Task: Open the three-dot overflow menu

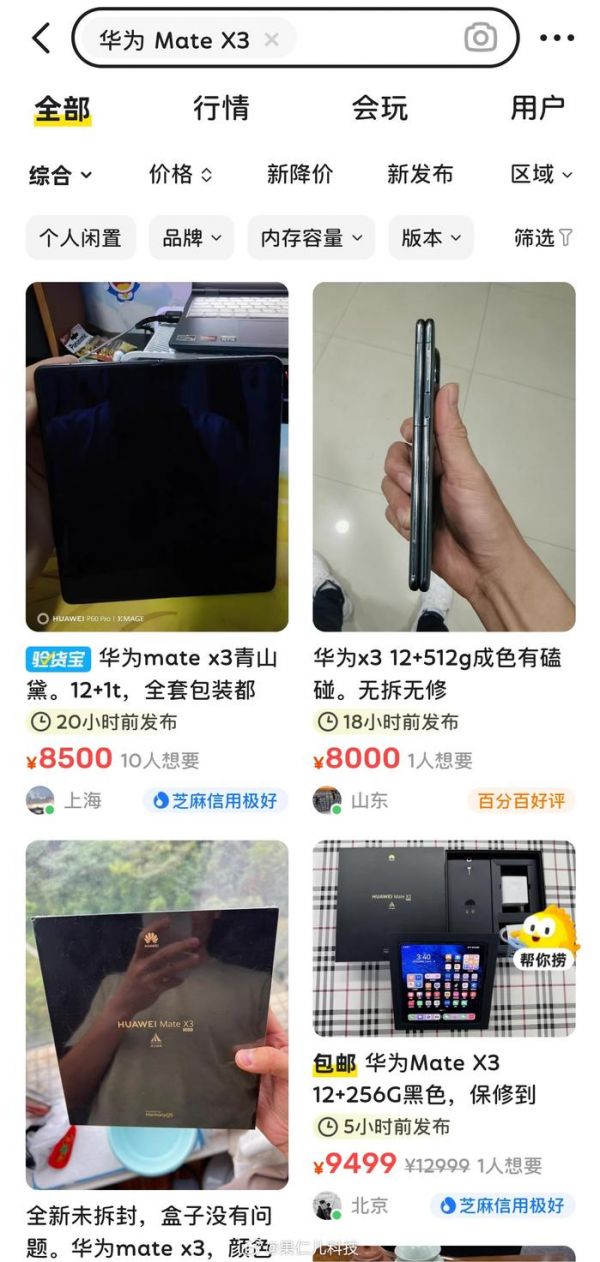Action: coord(556,39)
